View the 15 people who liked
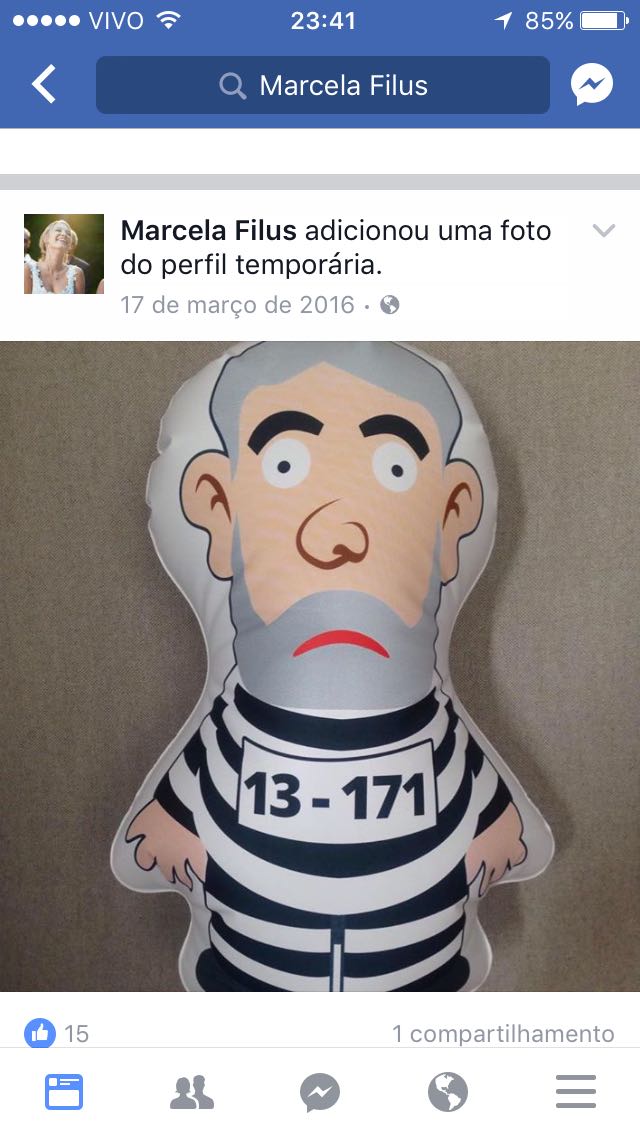Viewport: 640px width, 1136px height. click(57, 1033)
